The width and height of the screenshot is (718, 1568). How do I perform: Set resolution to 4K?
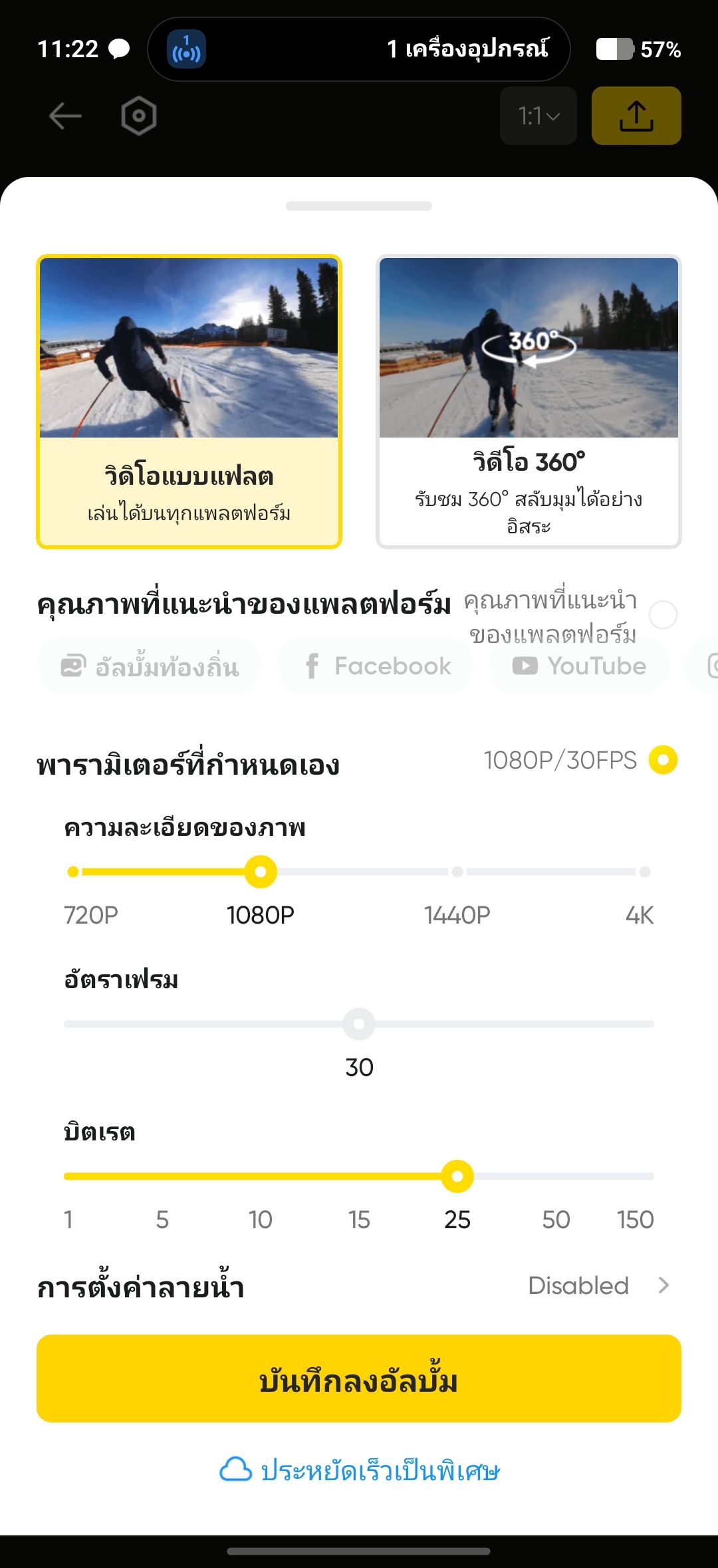pyautogui.click(x=644, y=872)
